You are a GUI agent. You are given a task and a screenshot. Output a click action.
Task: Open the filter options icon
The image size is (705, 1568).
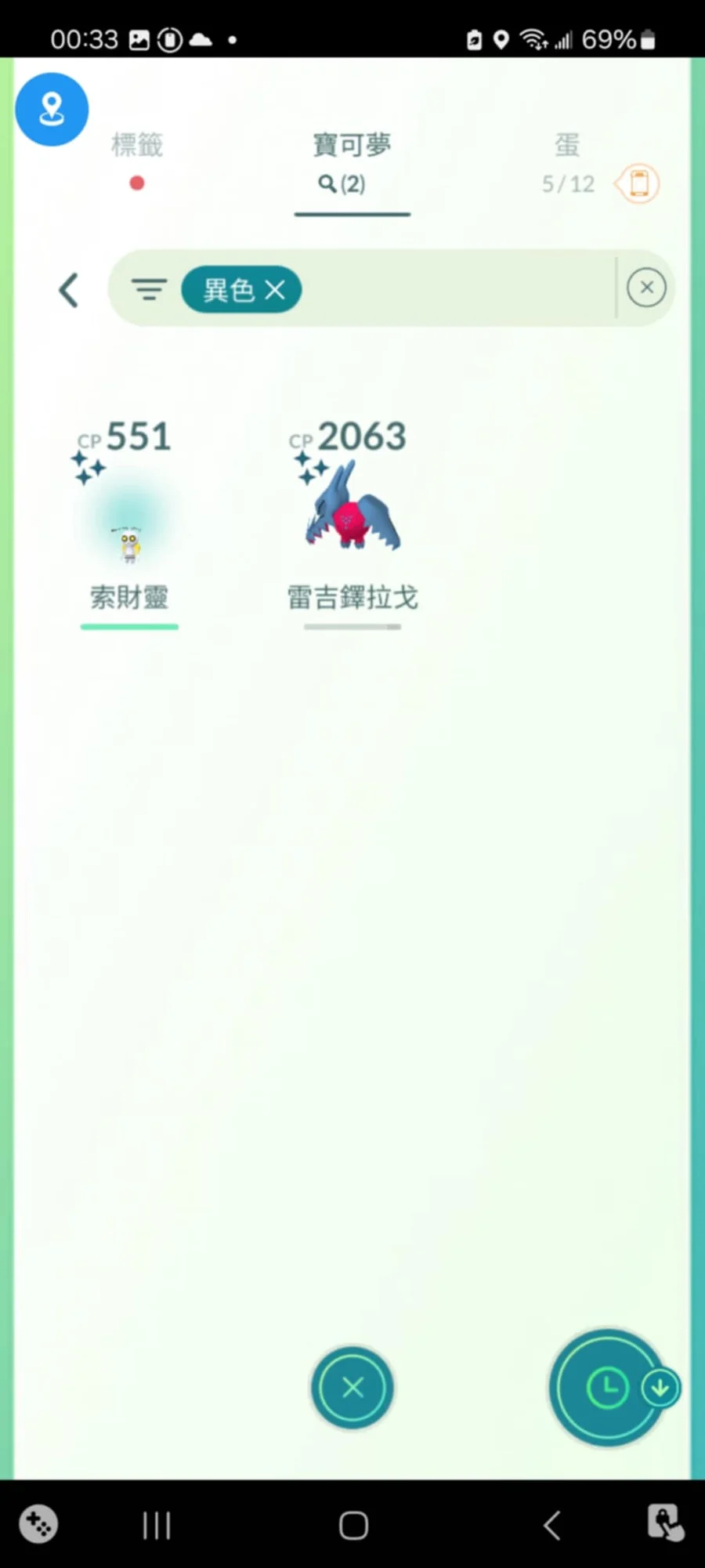pyautogui.click(x=149, y=290)
